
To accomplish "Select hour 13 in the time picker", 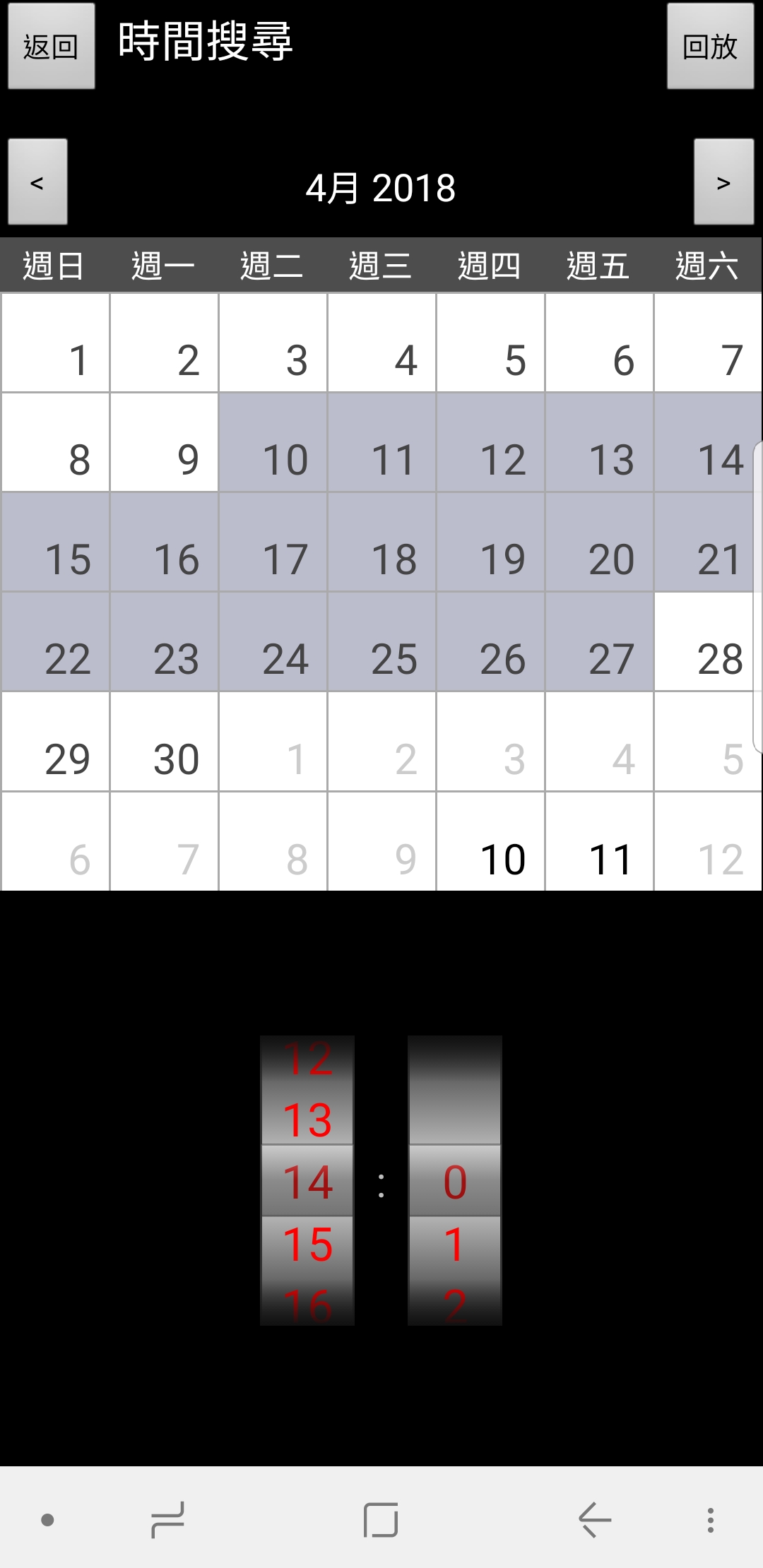I will tap(307, 1119).
